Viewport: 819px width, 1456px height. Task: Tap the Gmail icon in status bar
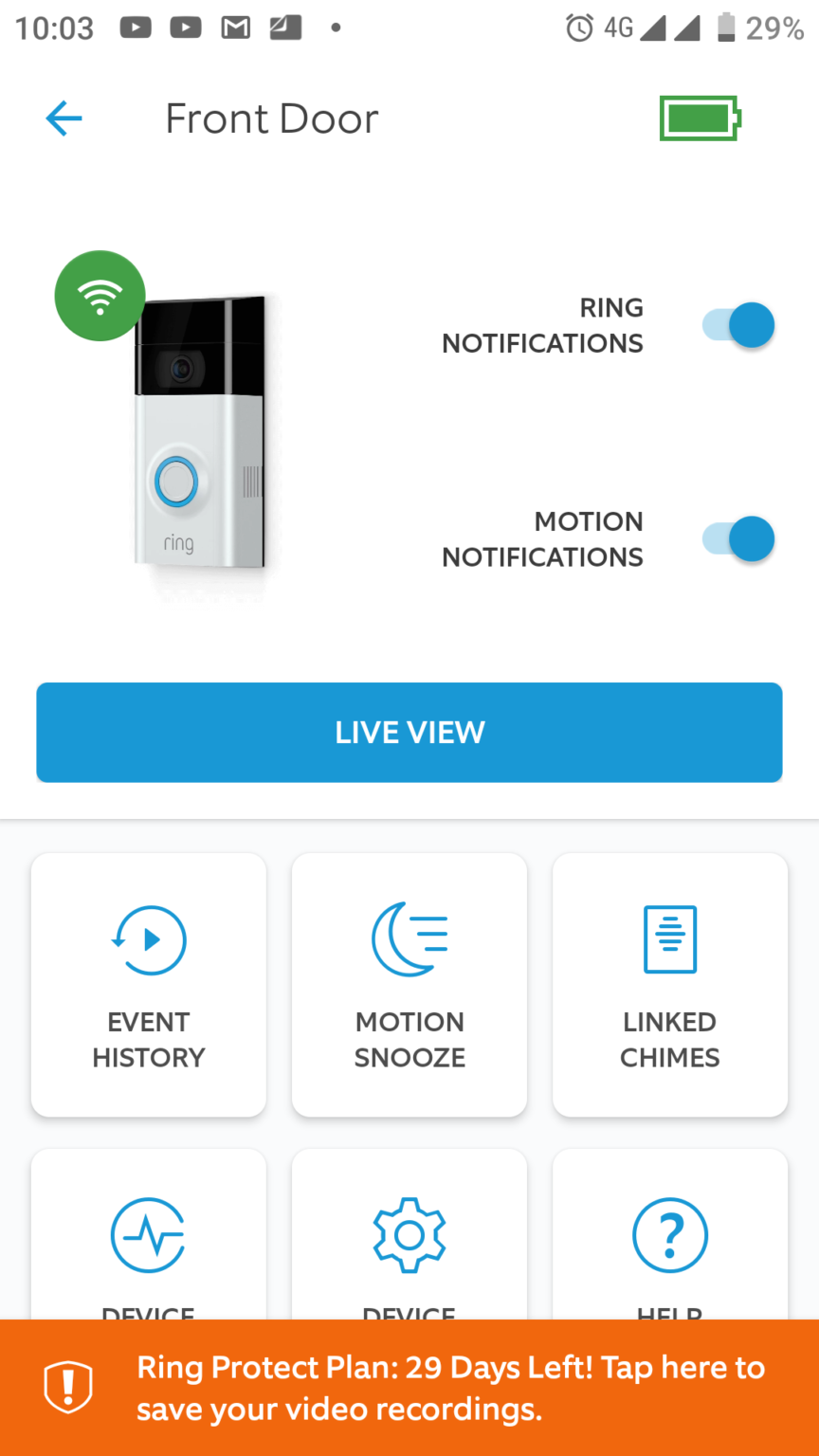pos(235,27)
